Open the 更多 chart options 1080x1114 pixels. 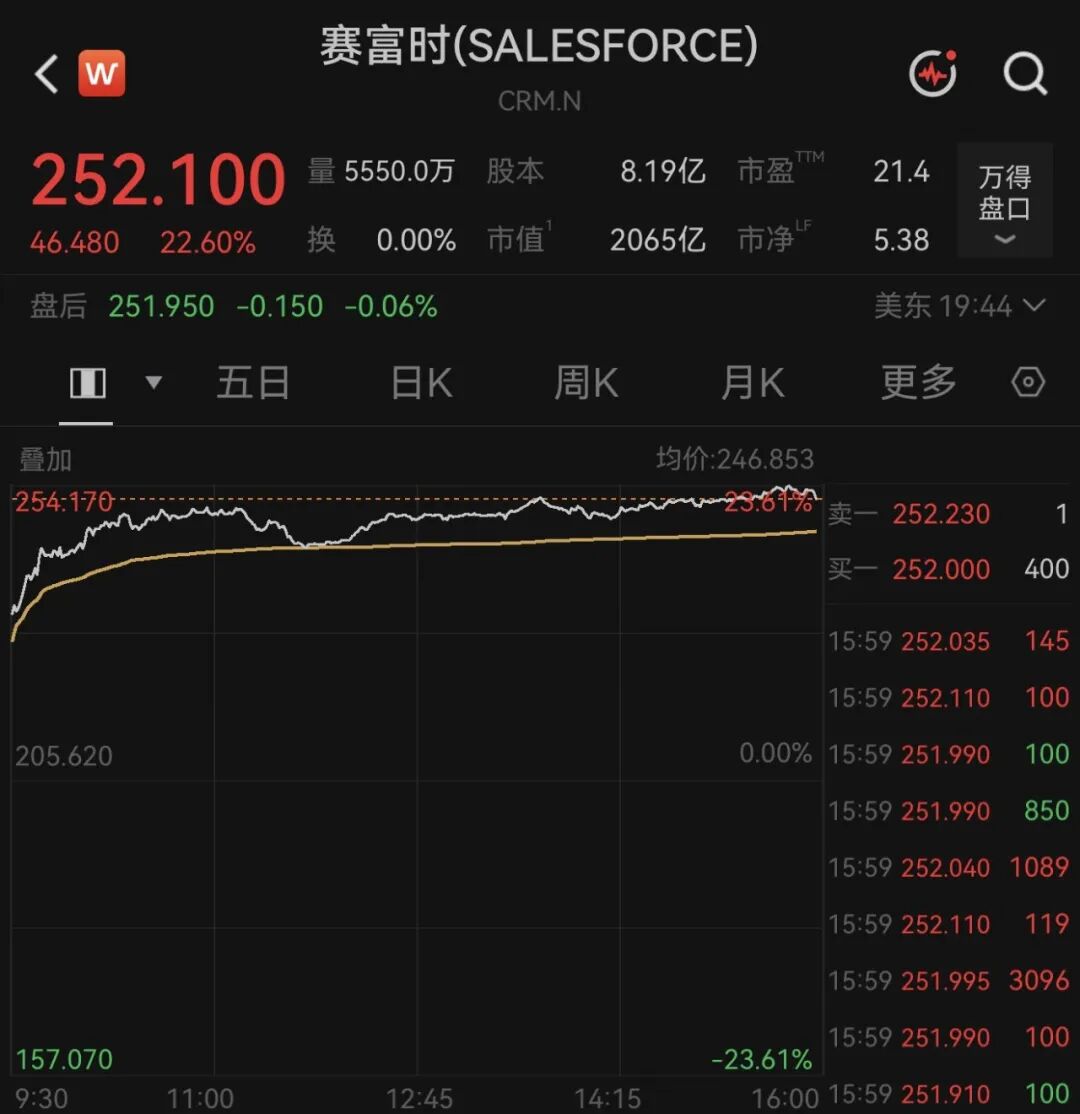919,383
